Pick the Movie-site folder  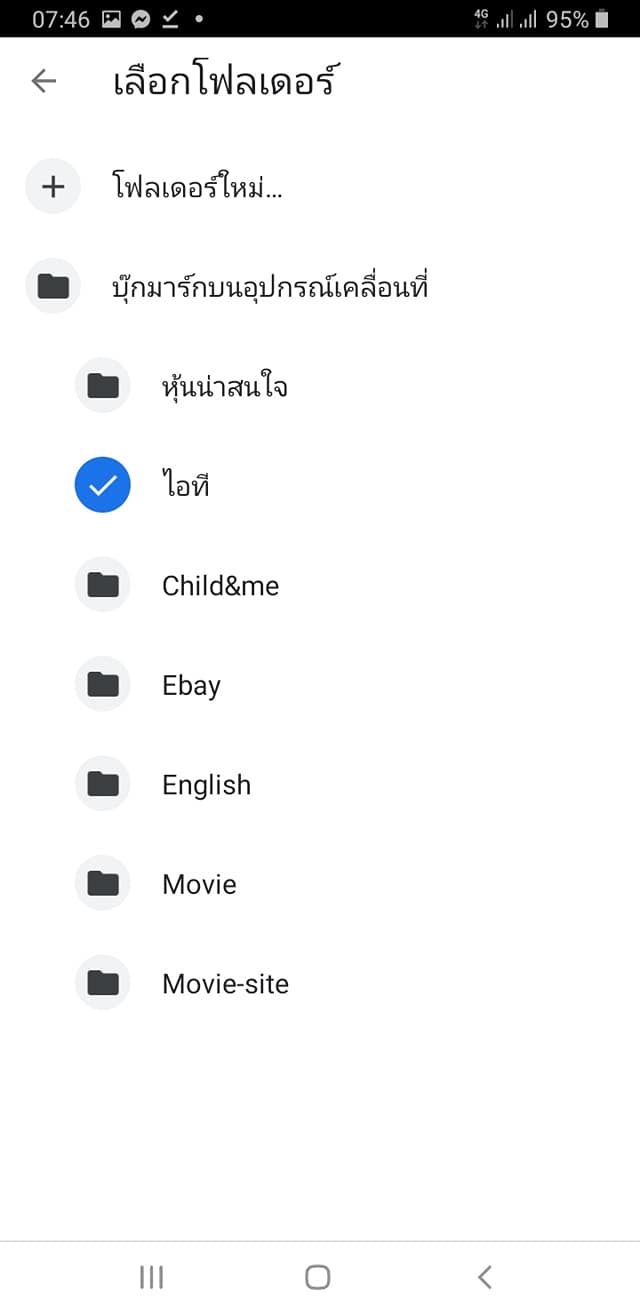point(225,984)
